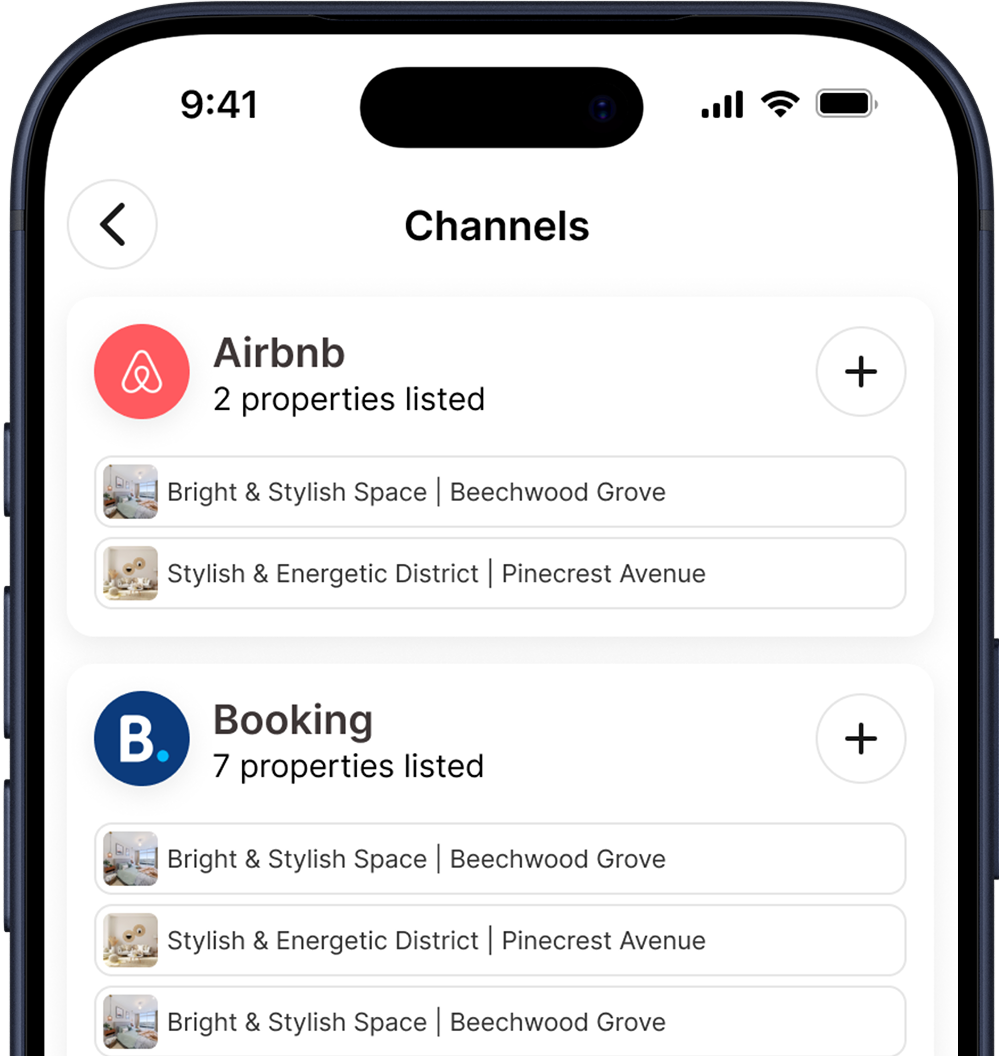The image size is (999, 1056).
Task: Open Beechwood Grove listing under Airbnb
Action: (x=500, y=492)
